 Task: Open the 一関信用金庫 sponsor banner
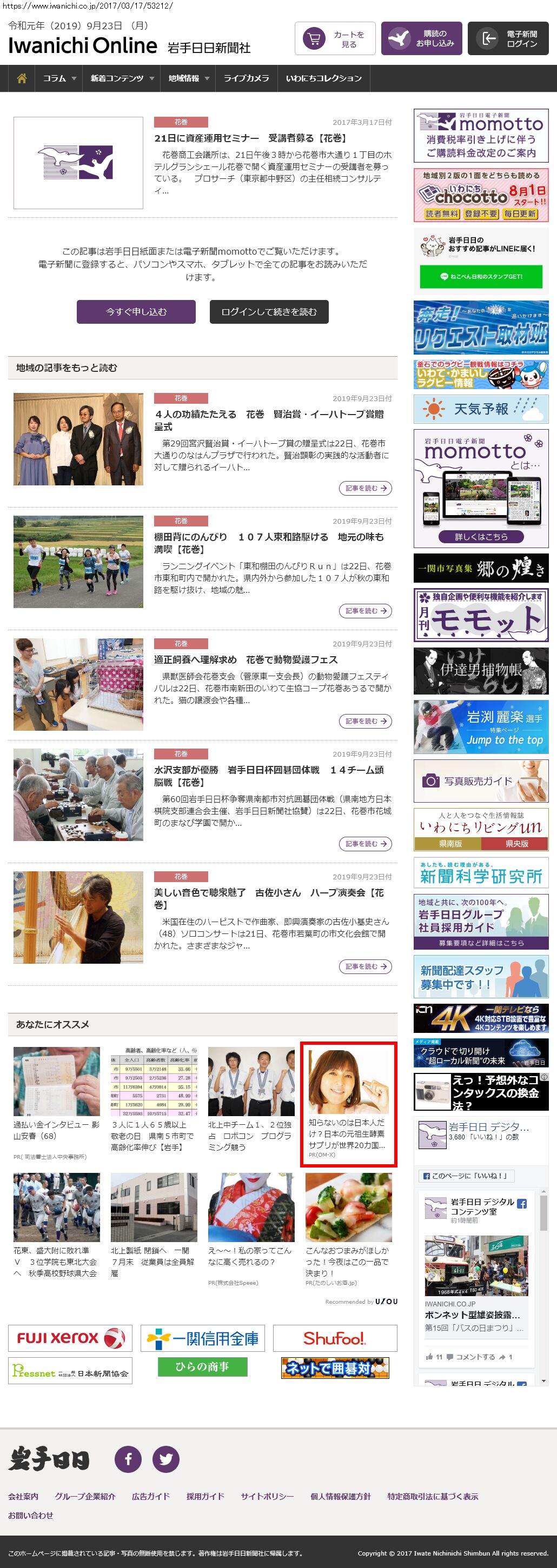(x=202, y=1338)
